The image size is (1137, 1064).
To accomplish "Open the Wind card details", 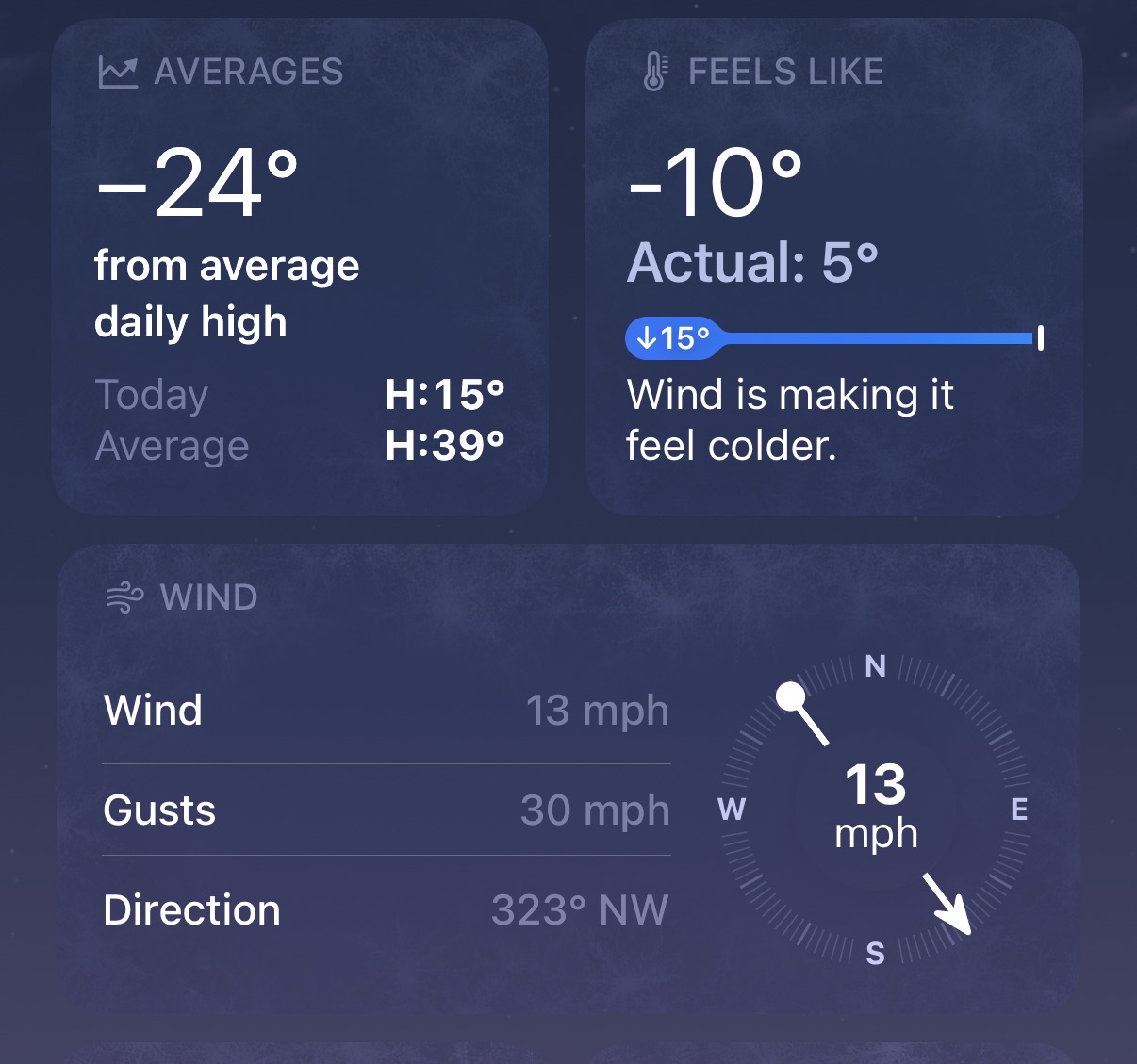I will click(568, 782).
